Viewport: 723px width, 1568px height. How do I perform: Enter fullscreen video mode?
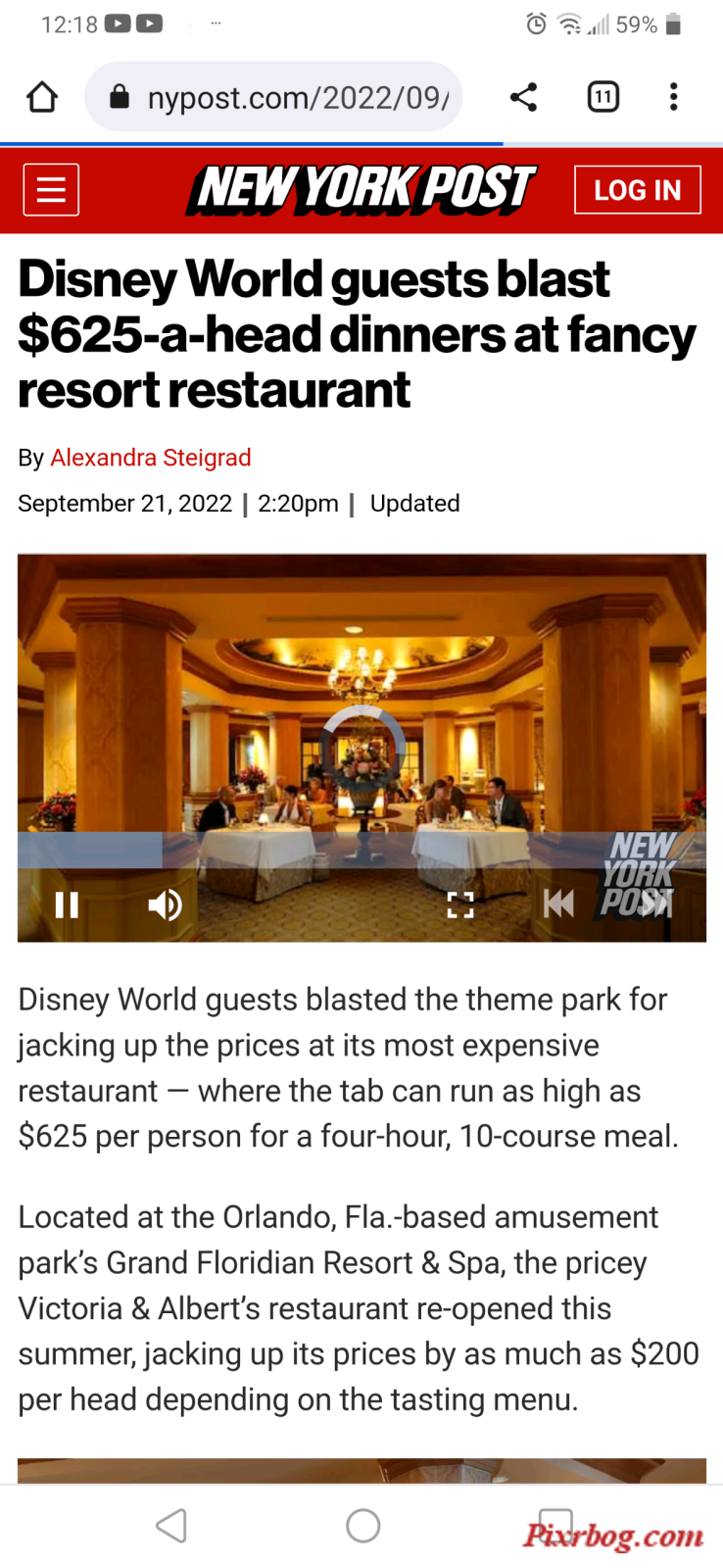coord(460,905)
